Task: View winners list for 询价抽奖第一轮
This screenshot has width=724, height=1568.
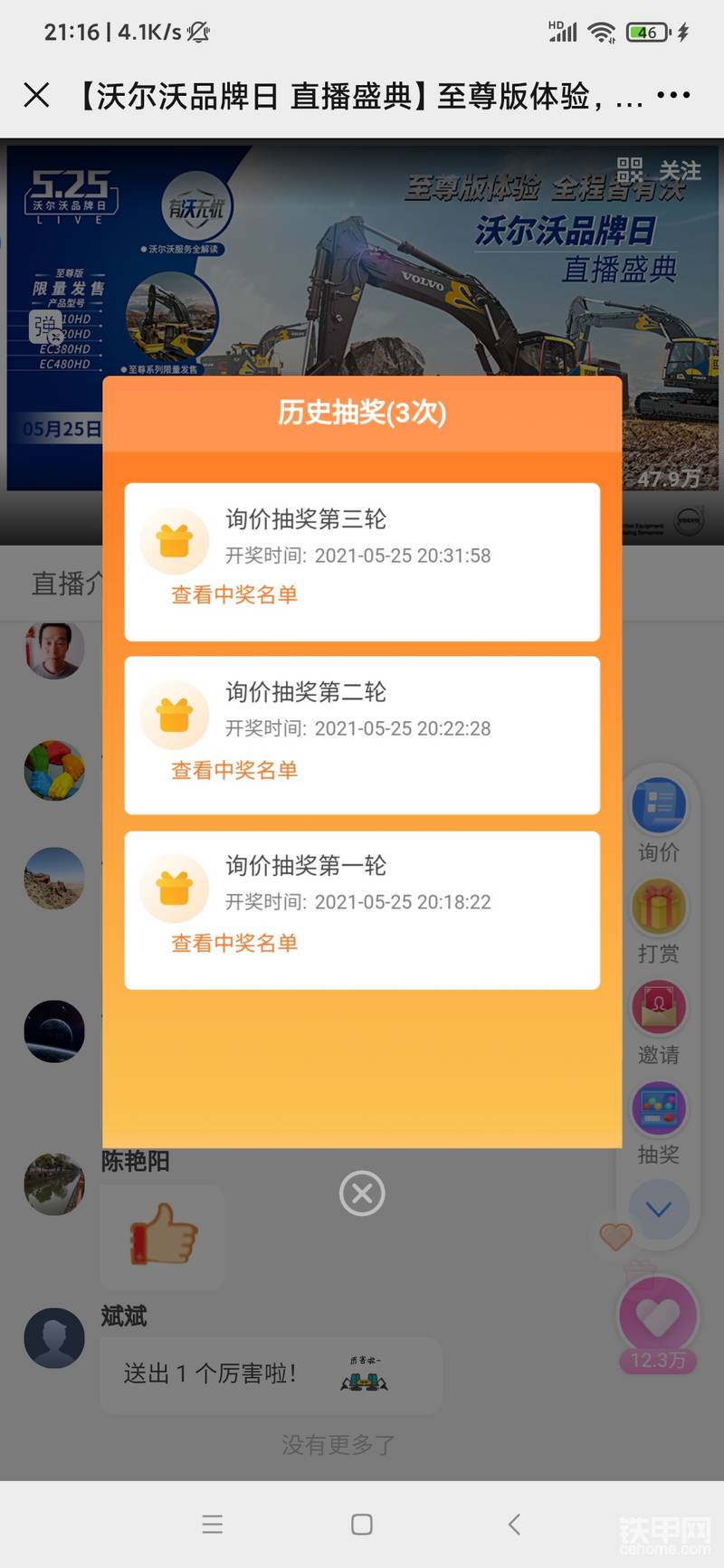Action: [234, 943]
